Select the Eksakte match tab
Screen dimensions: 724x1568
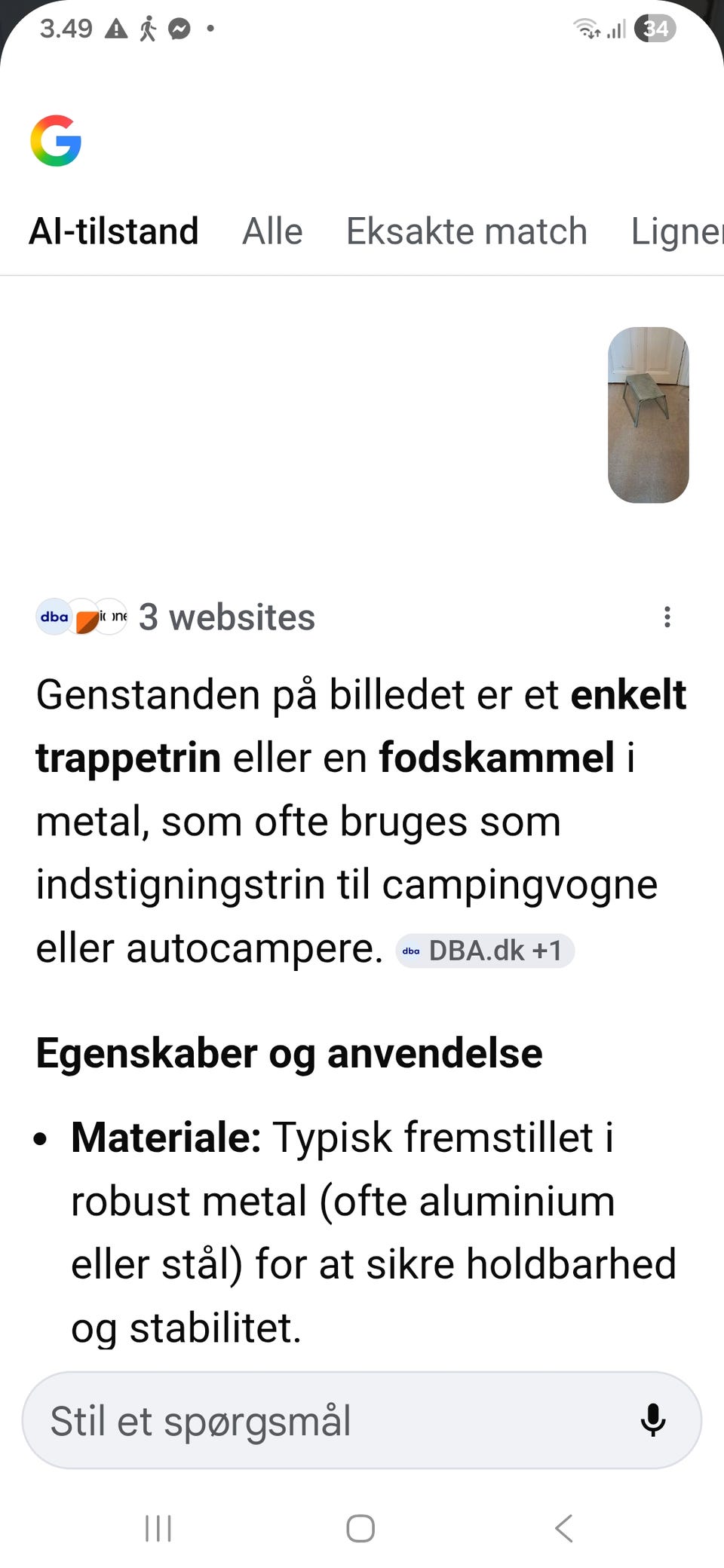(466, 231)
